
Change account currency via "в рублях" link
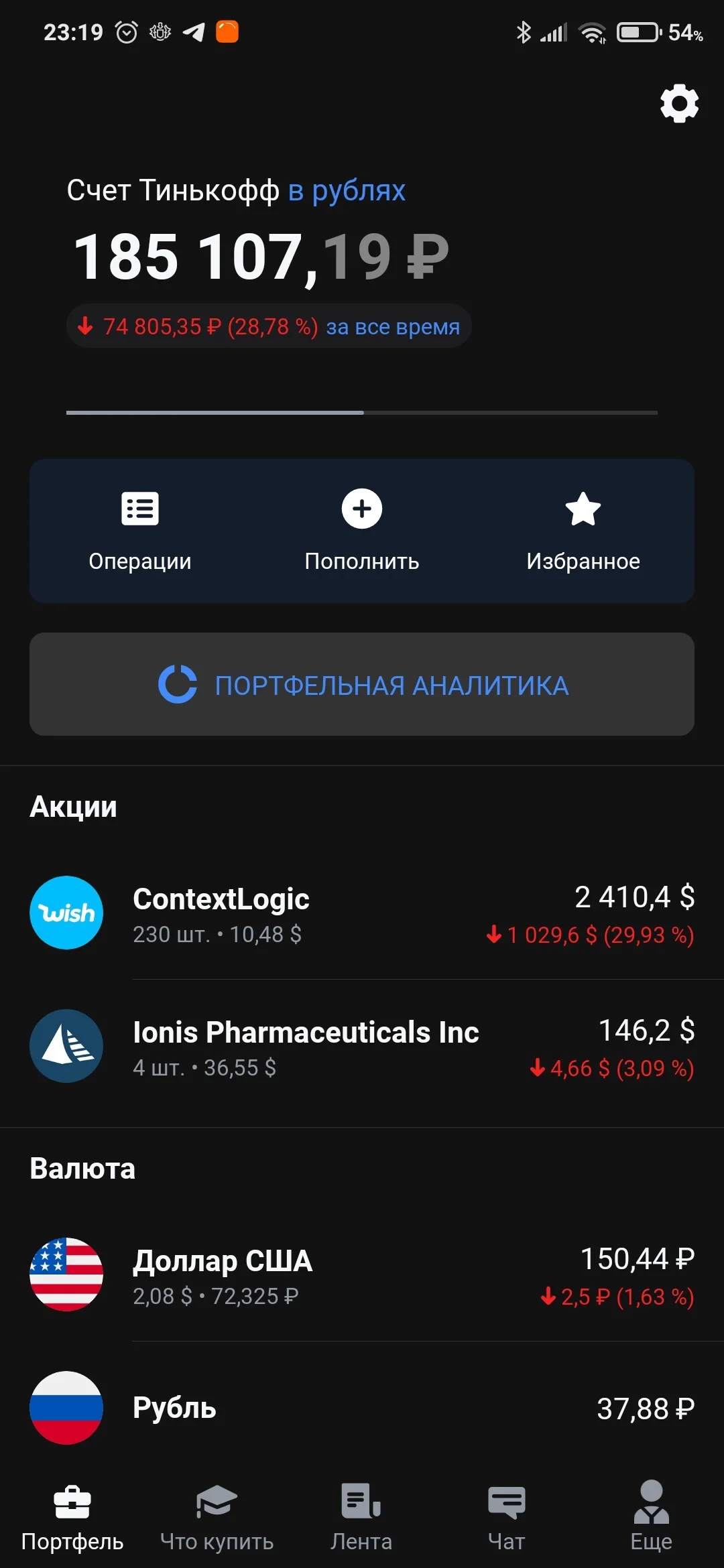(x=347, y=190)
